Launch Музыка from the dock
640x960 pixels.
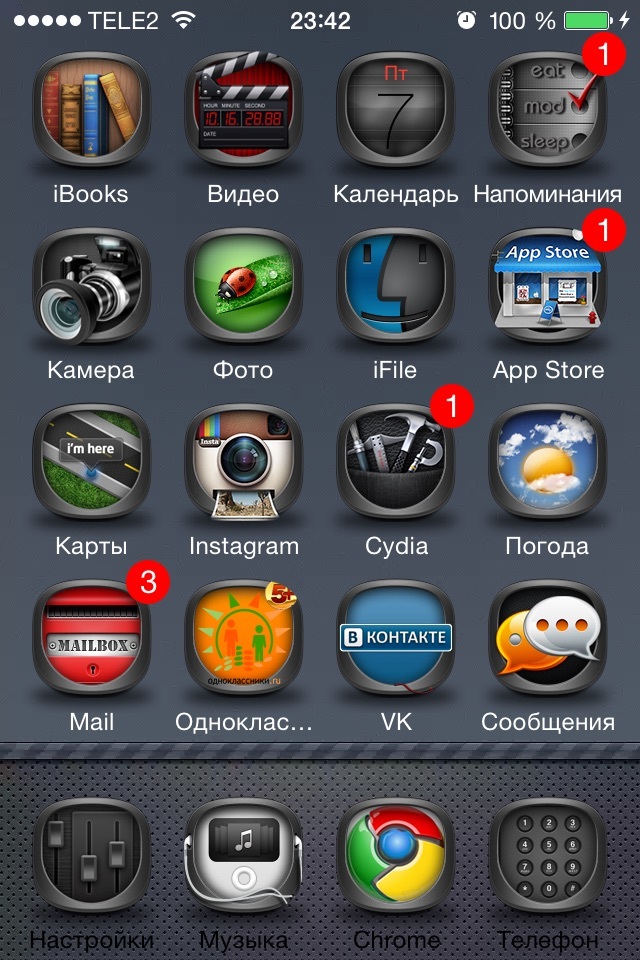[x=243, y=858]
